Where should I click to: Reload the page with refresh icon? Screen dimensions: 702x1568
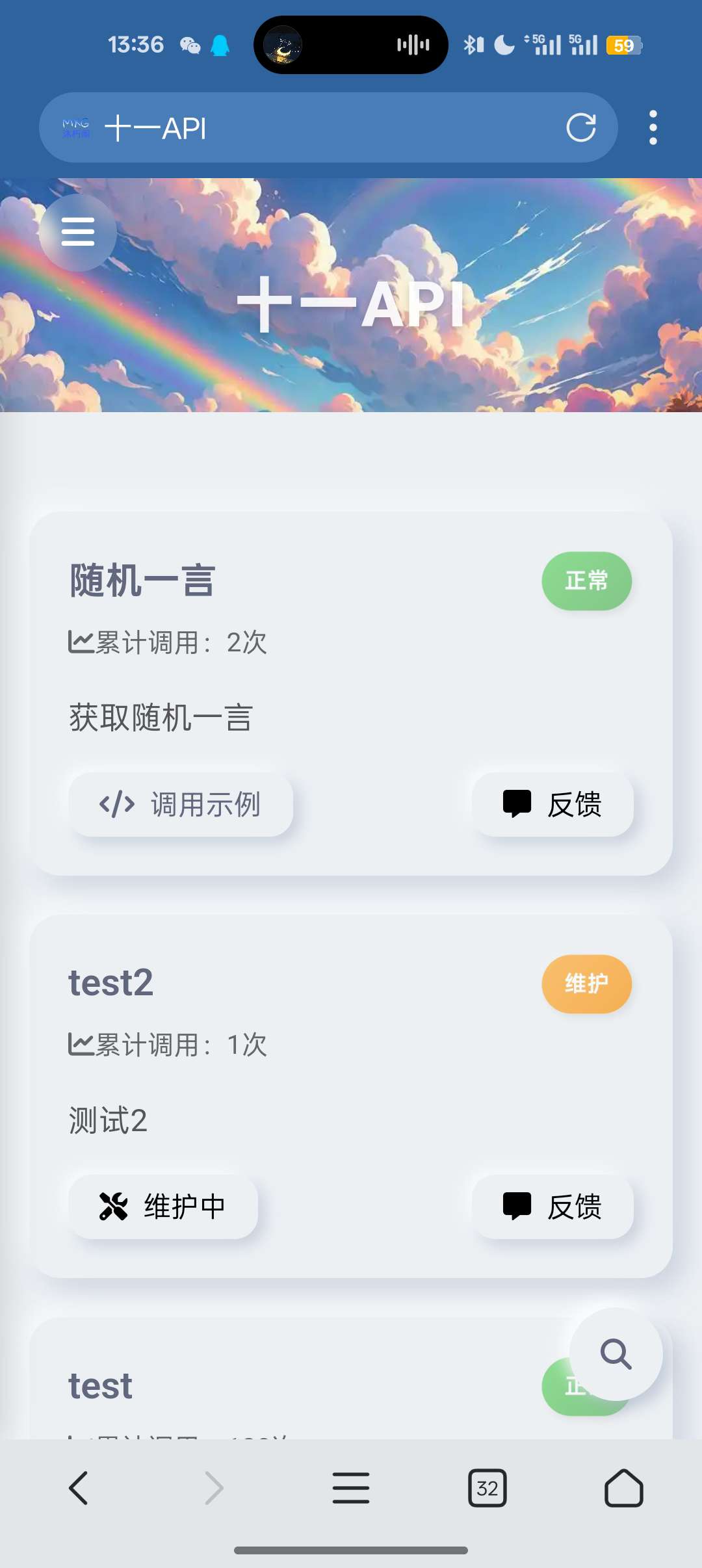(x=580, y=127)
